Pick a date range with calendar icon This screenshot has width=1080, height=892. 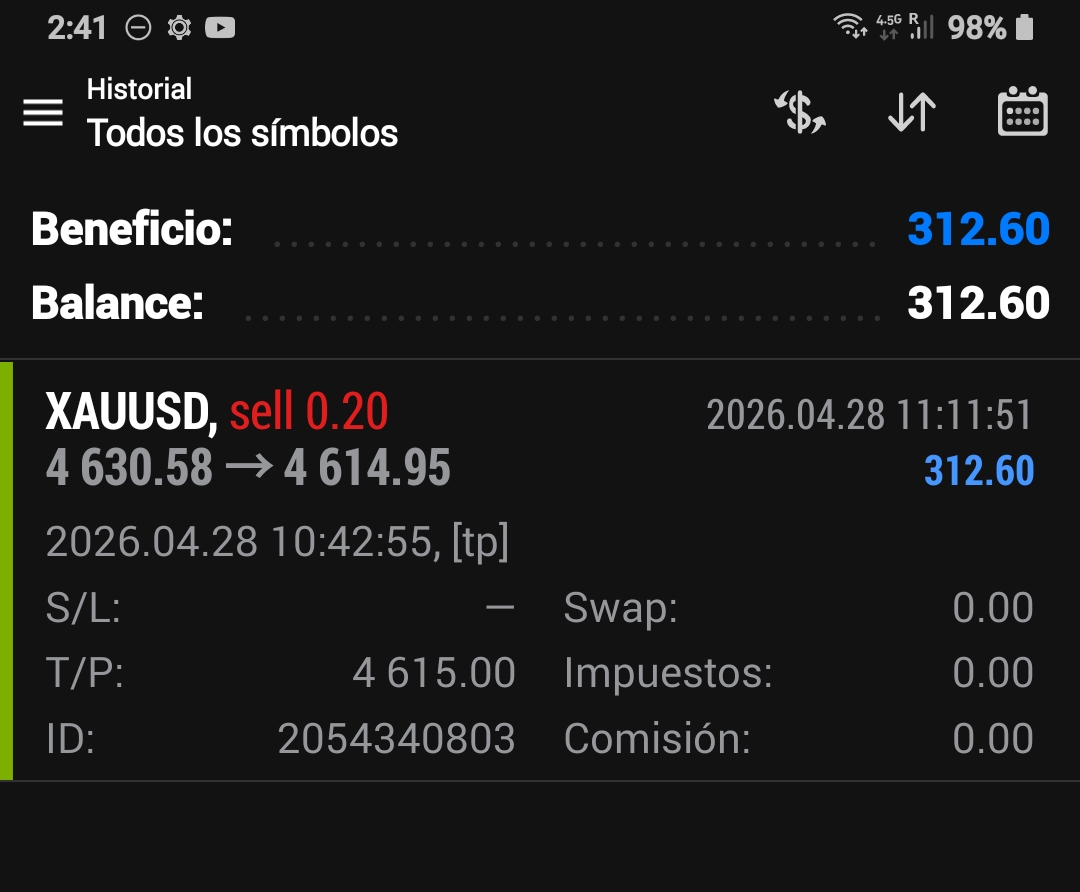coord(1022,112)
